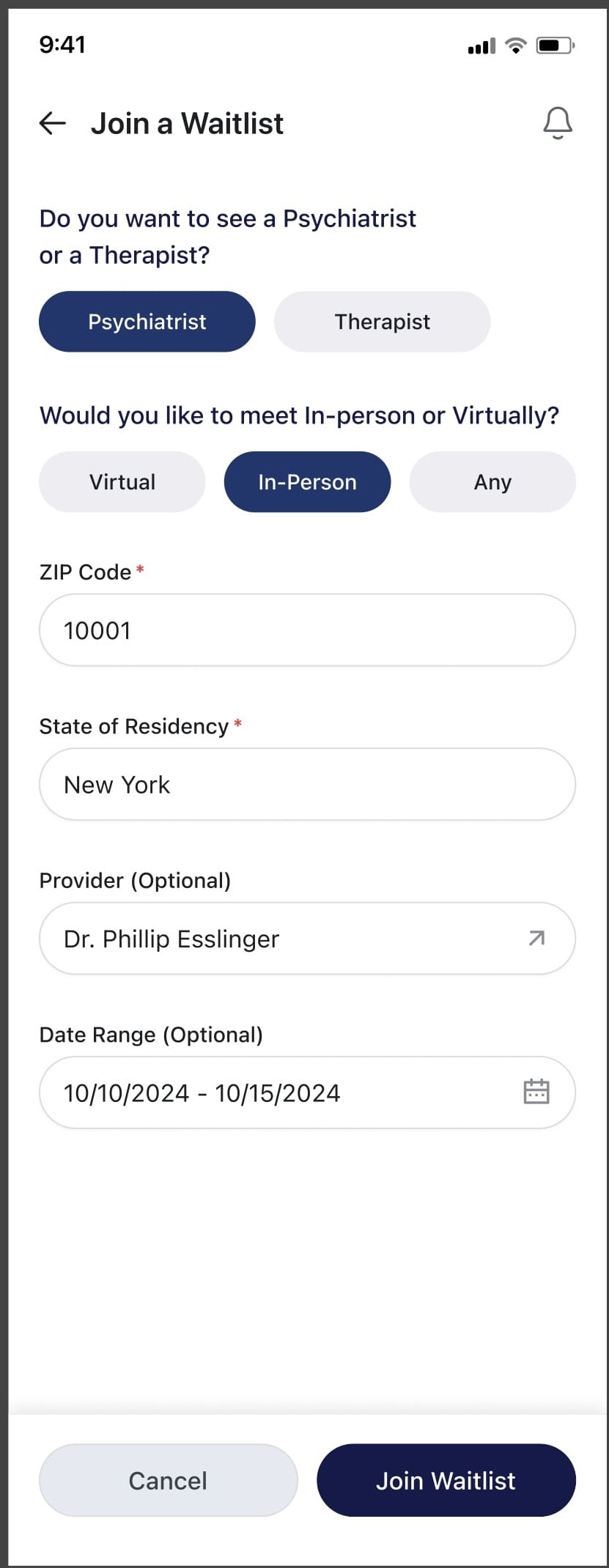Open the notifications bell
The width and height of the screenshot is (609, 1568).
pyautogui.click(x=557, y=123)
